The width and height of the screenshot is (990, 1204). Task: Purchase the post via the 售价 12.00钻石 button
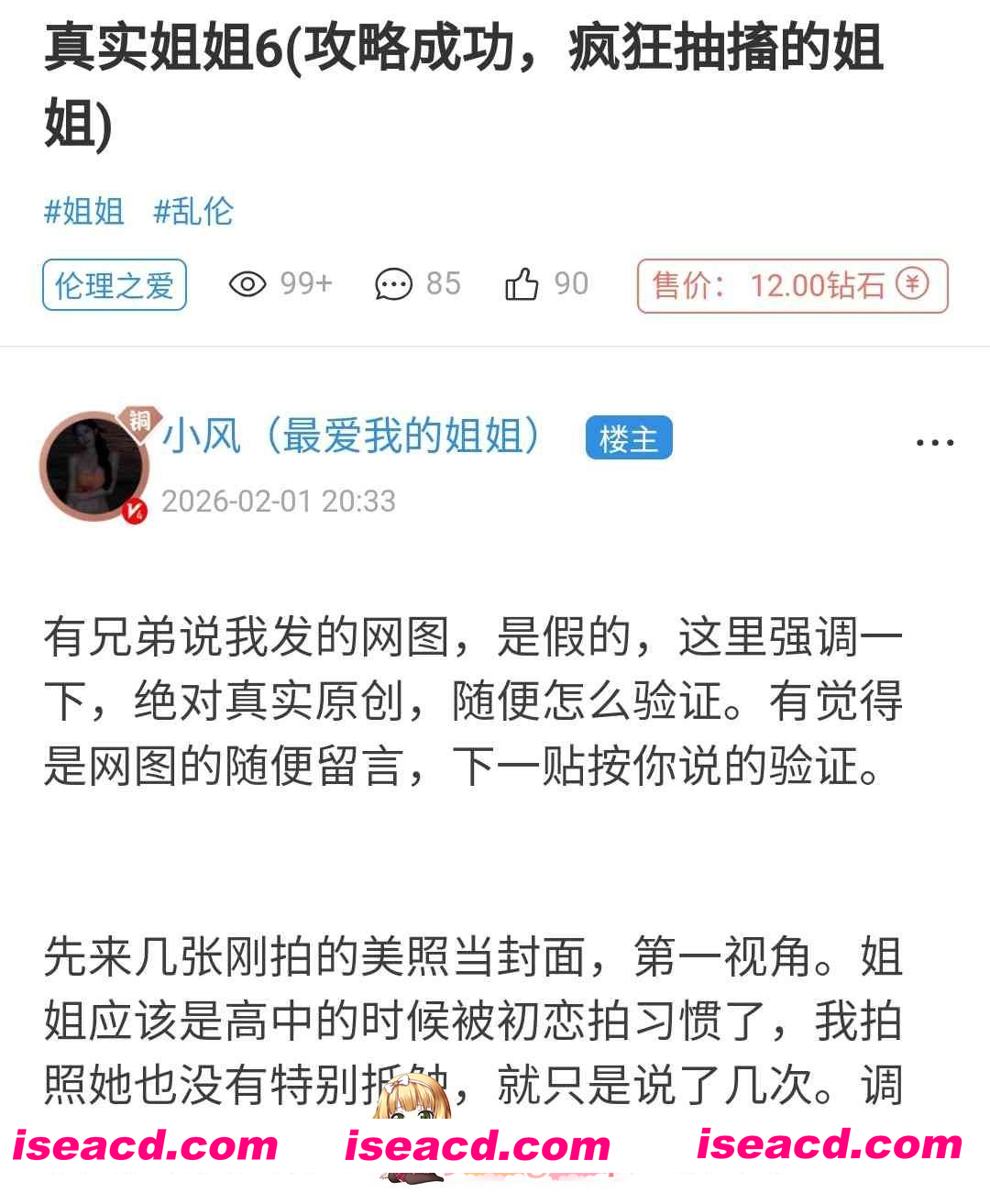click(792, 285)
